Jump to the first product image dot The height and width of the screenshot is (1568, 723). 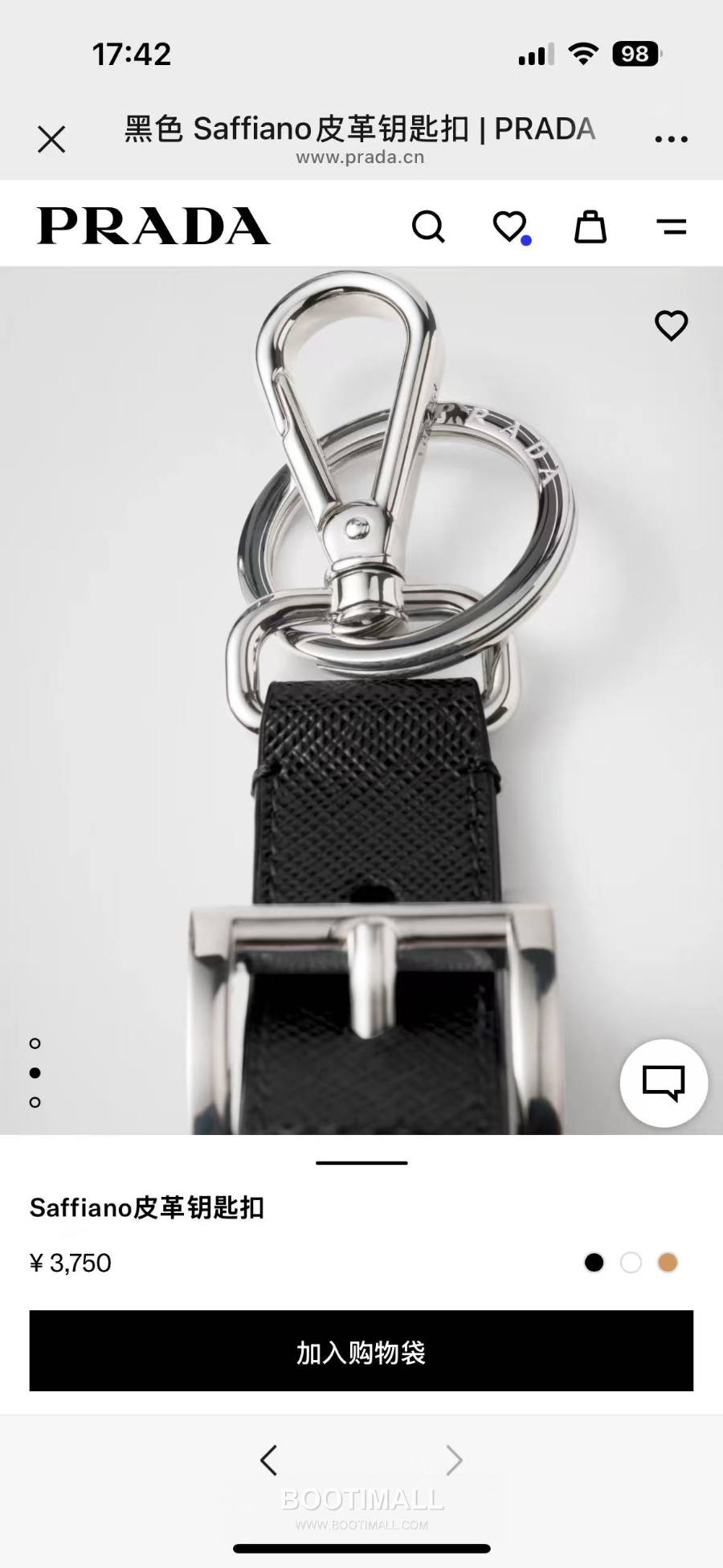pyautogui.click(x=35, y=1043)
